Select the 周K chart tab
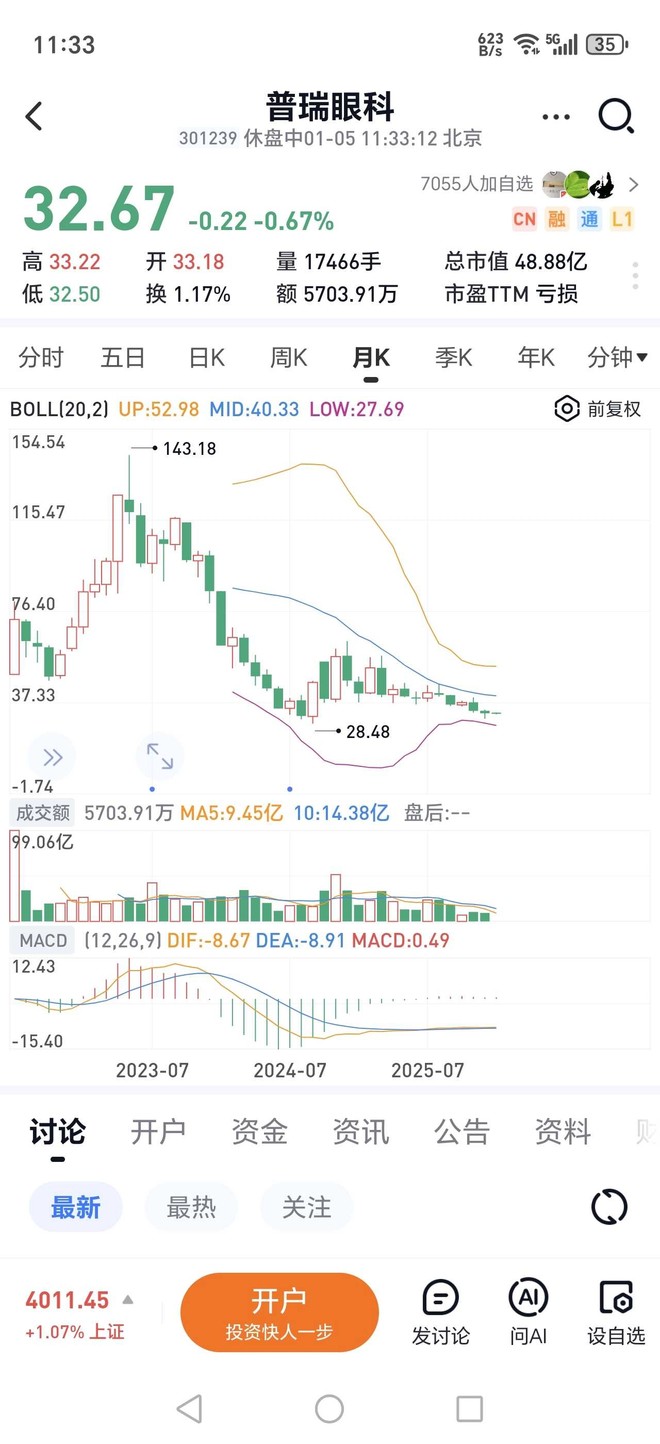Screen dimensions: 660x1444 pyautogui.click(x=289, y=357)
